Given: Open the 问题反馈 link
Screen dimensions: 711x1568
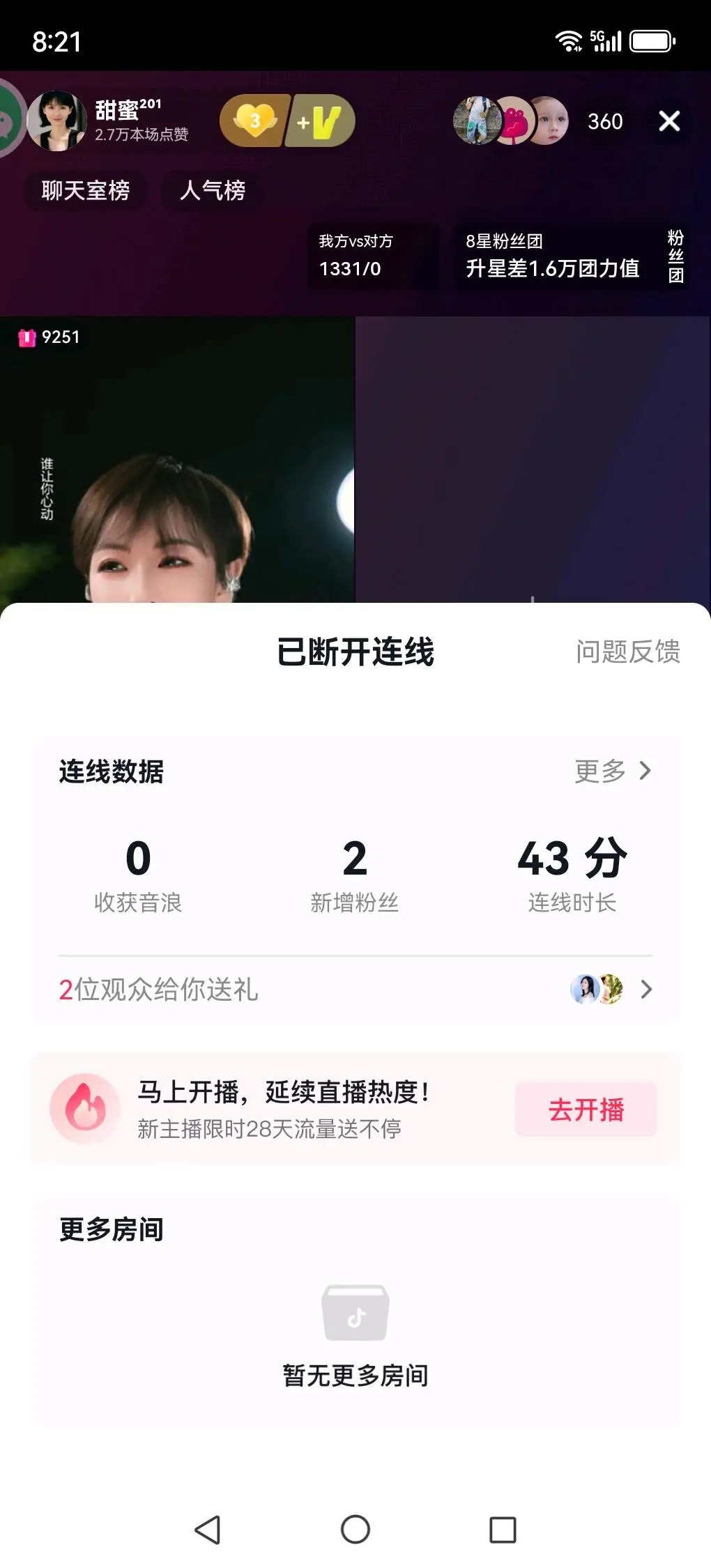Looking at the screenshot, I should [x=627, y=653].
